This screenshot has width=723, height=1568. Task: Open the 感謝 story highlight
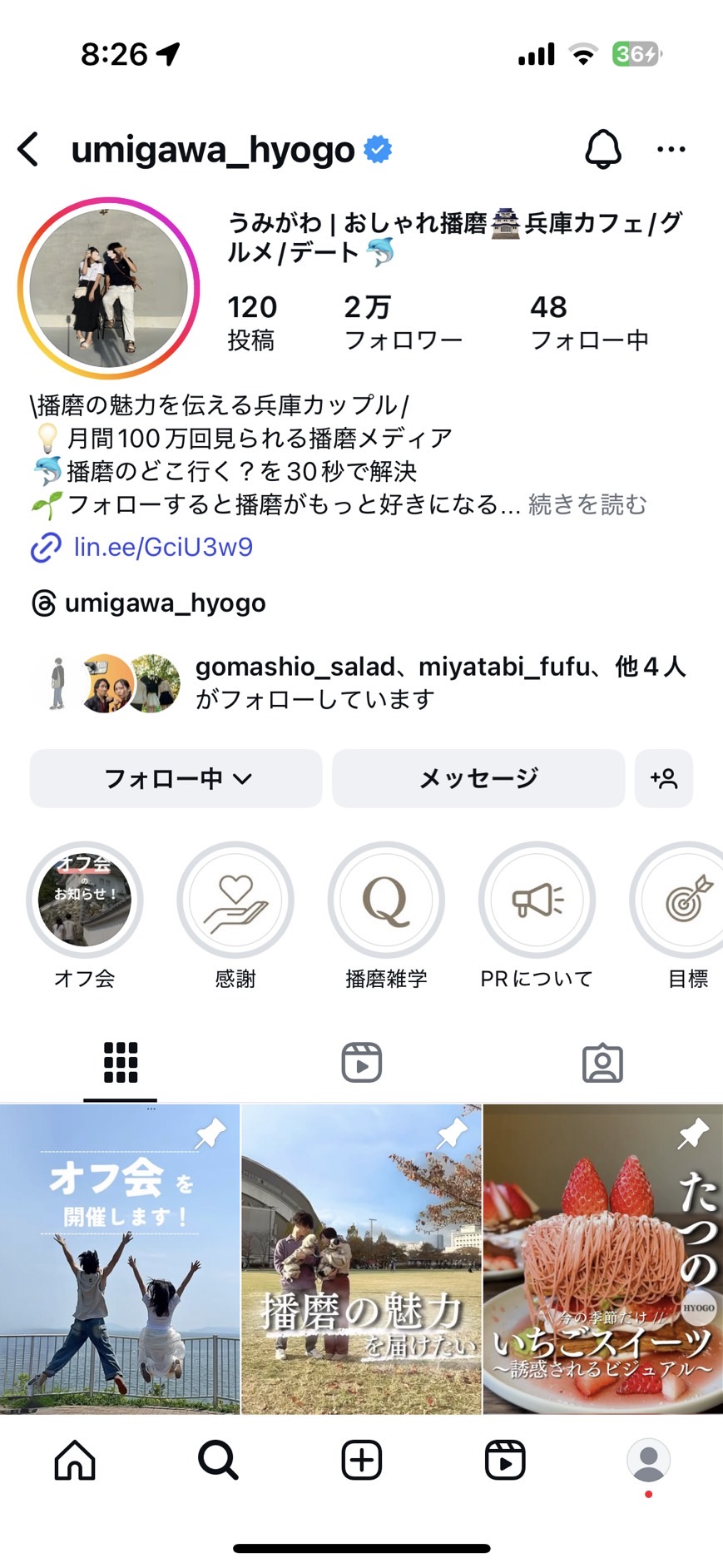[235, 901]
